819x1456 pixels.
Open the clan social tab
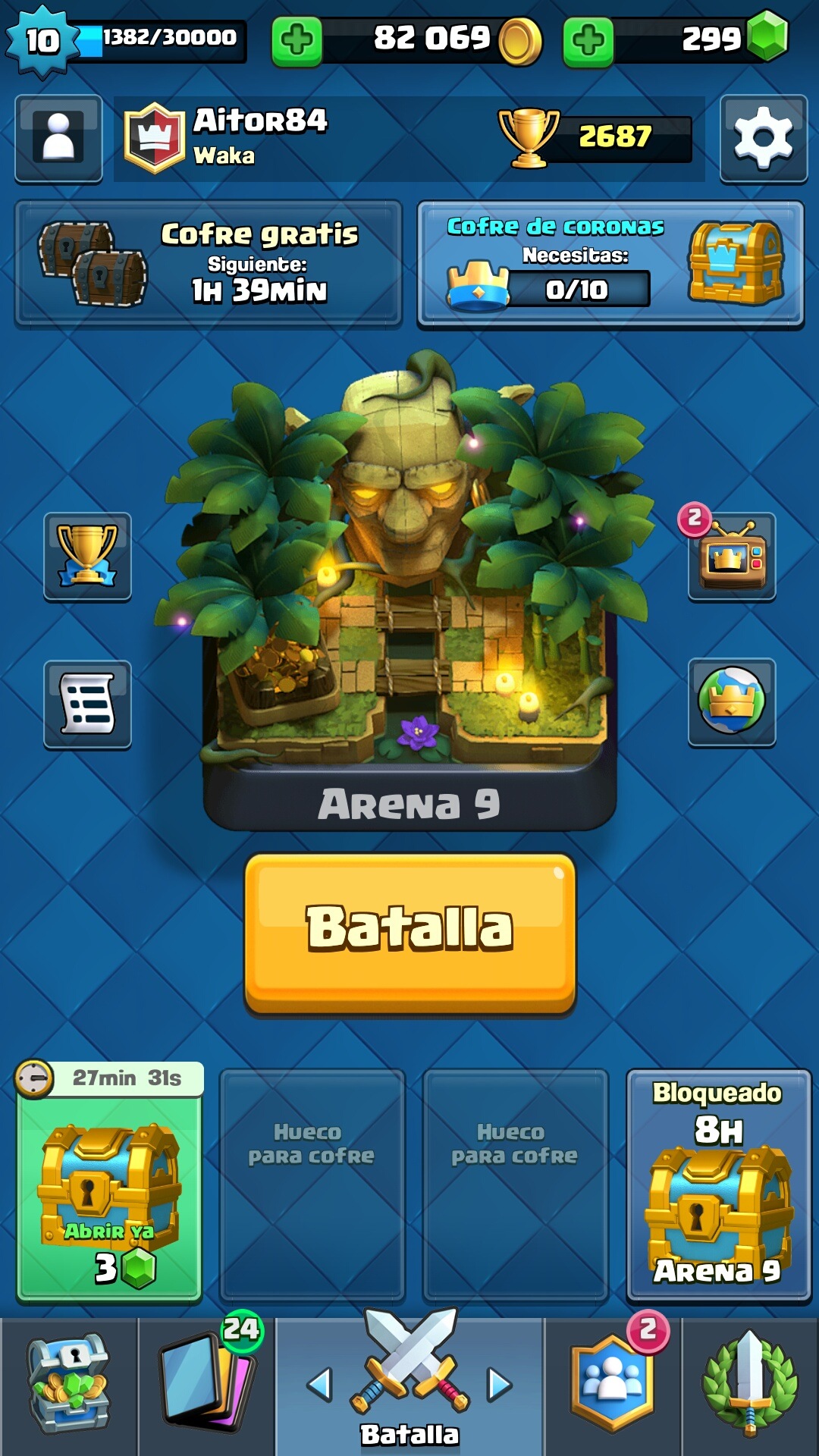pyautogui.click(x=613, y=1386)
